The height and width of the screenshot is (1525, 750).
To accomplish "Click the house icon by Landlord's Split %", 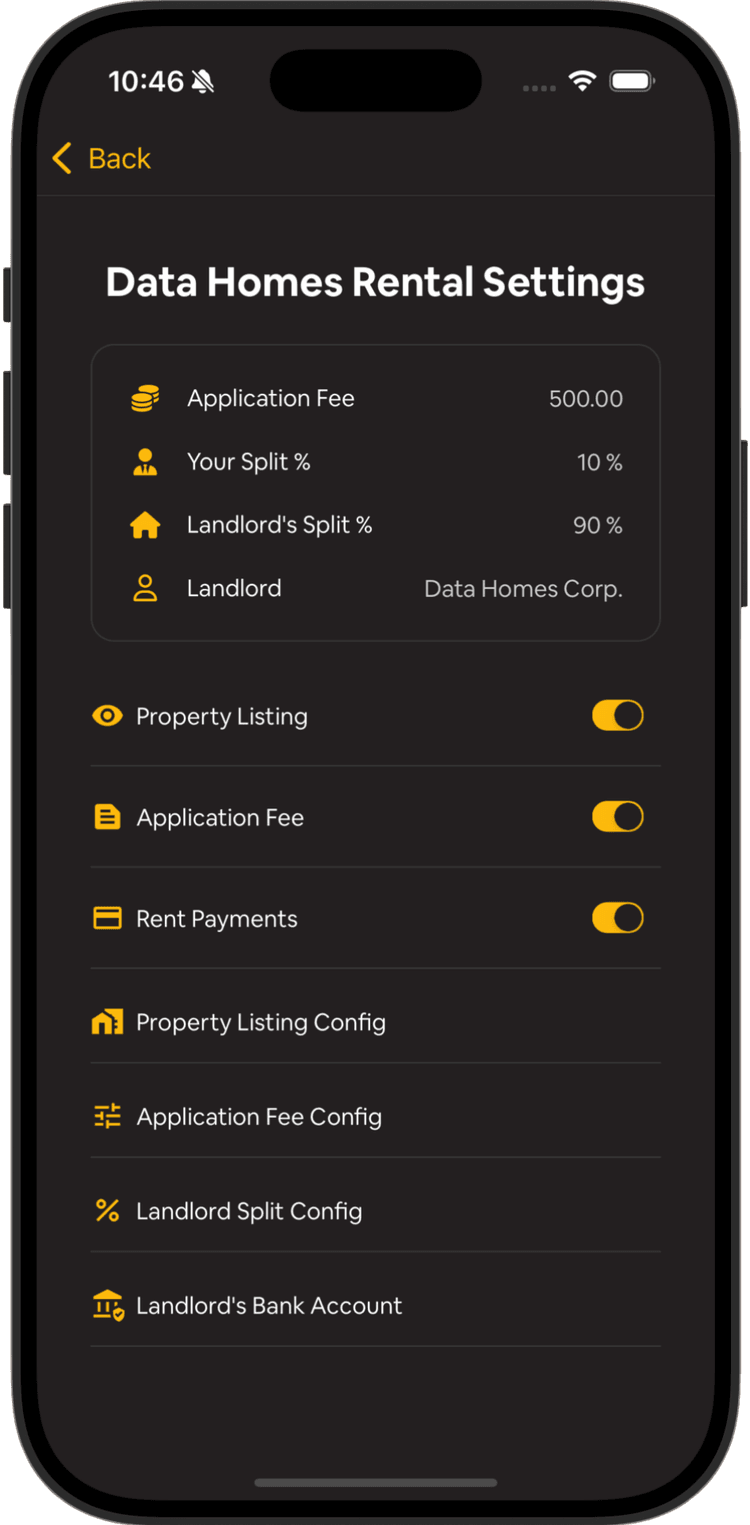I will coord(144,524).
